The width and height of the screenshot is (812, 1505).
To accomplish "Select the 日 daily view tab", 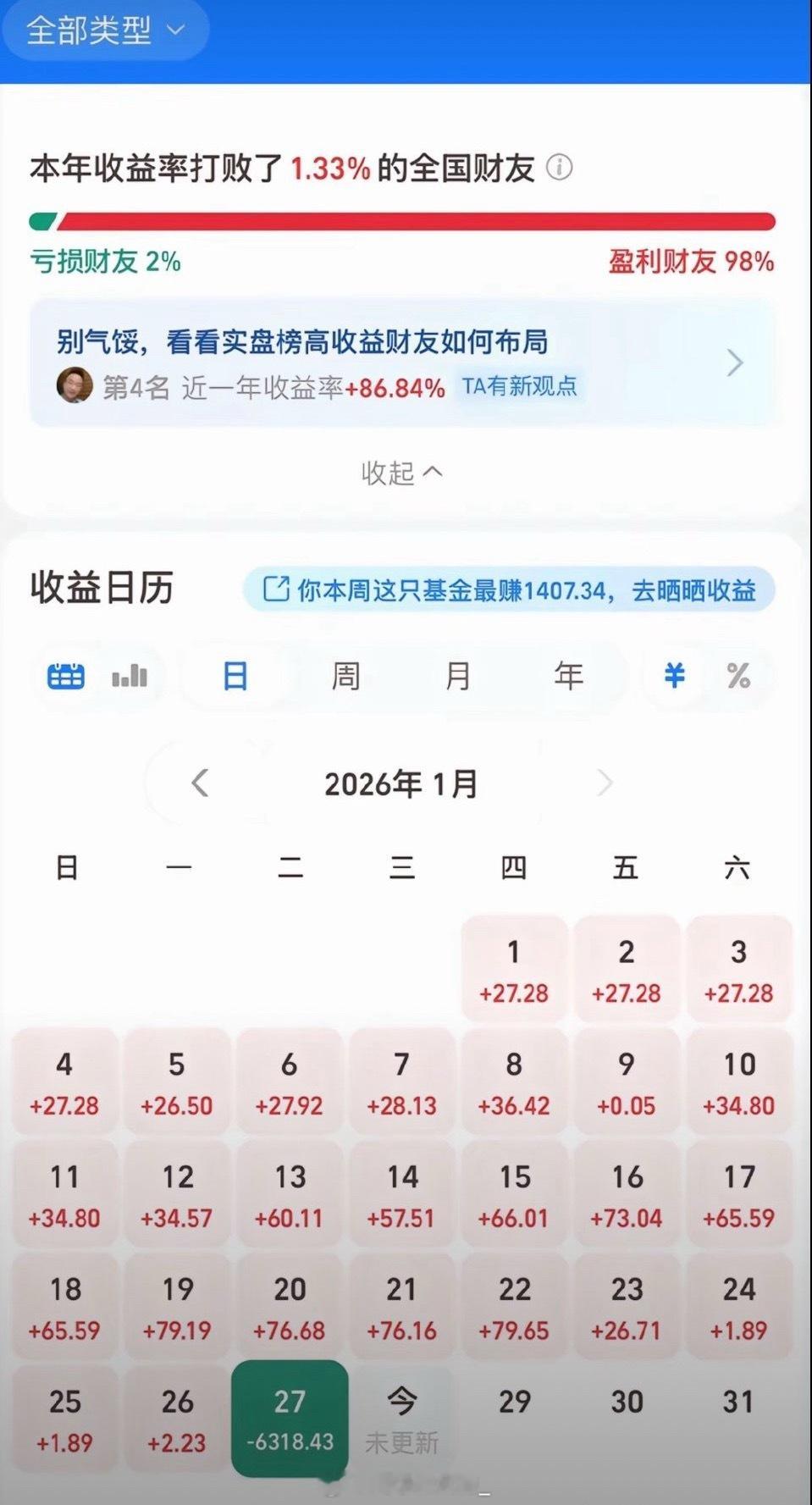I will 235,675.
